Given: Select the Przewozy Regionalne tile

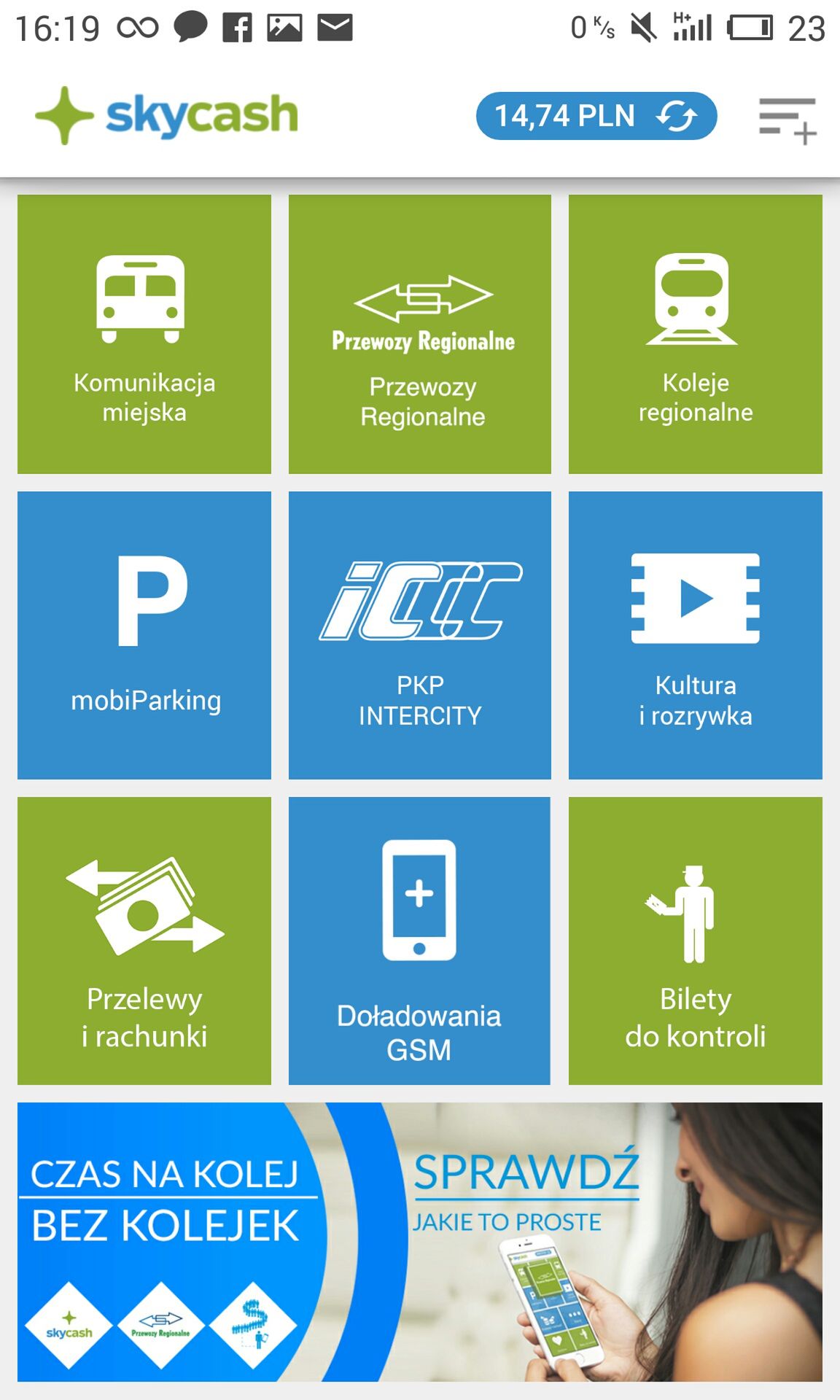Looking at the screenshot, I should point(420,334).
